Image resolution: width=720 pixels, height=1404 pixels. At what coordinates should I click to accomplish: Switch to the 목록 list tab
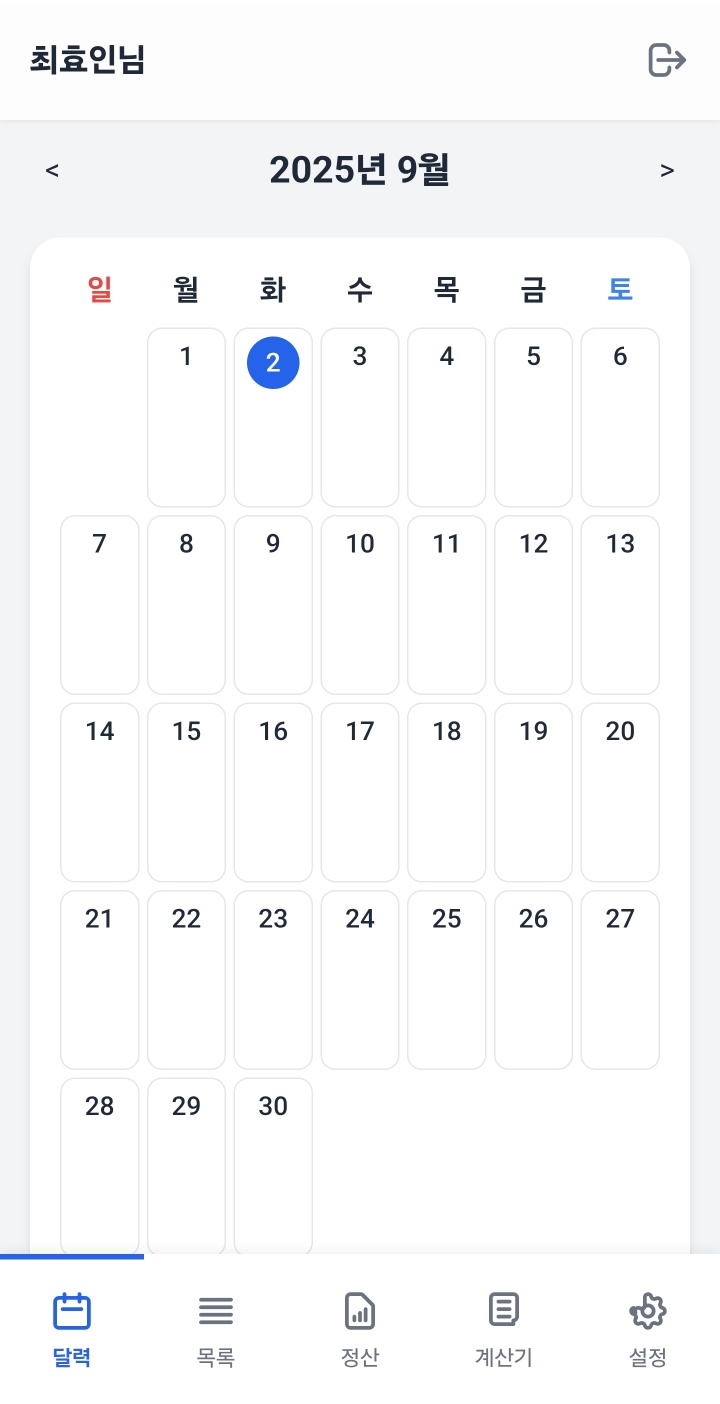216,1329
